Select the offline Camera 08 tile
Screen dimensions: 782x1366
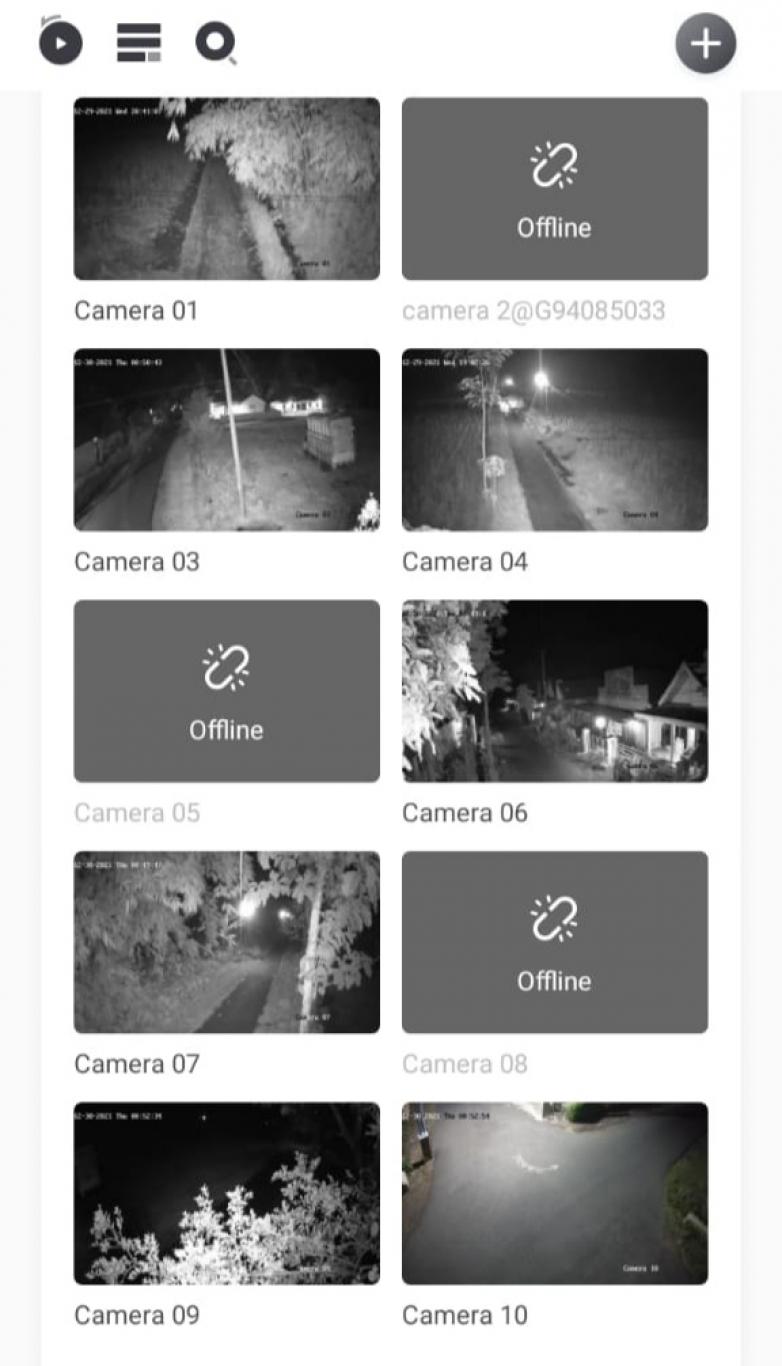tap(555, 942)
